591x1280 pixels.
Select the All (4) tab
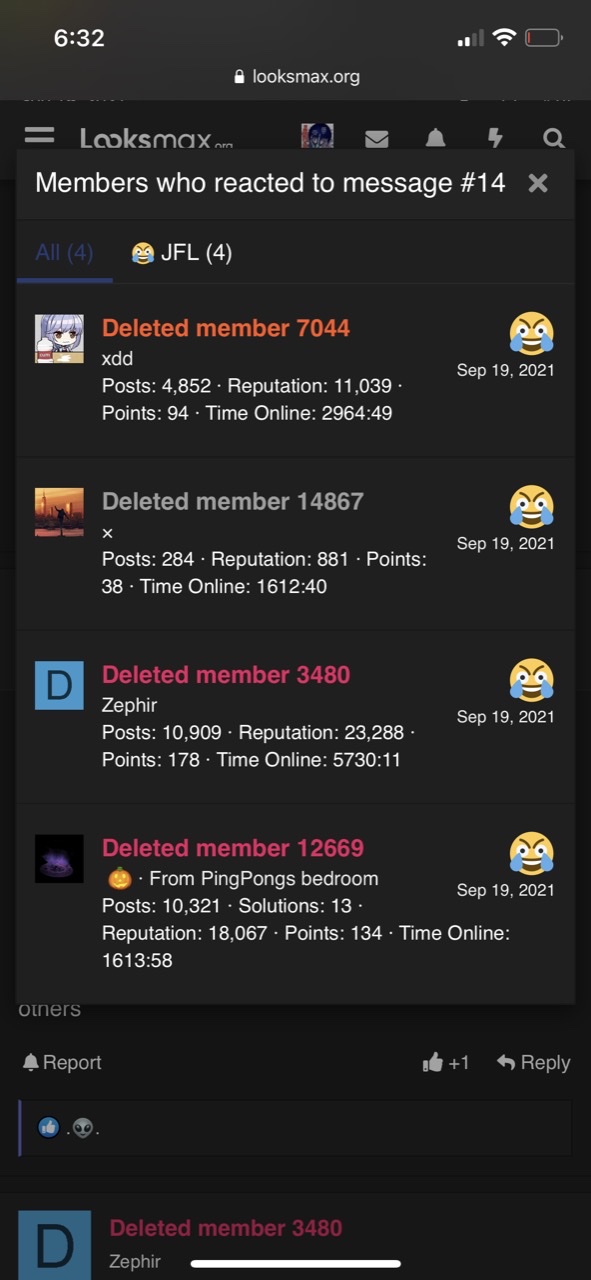click(64, 253)
